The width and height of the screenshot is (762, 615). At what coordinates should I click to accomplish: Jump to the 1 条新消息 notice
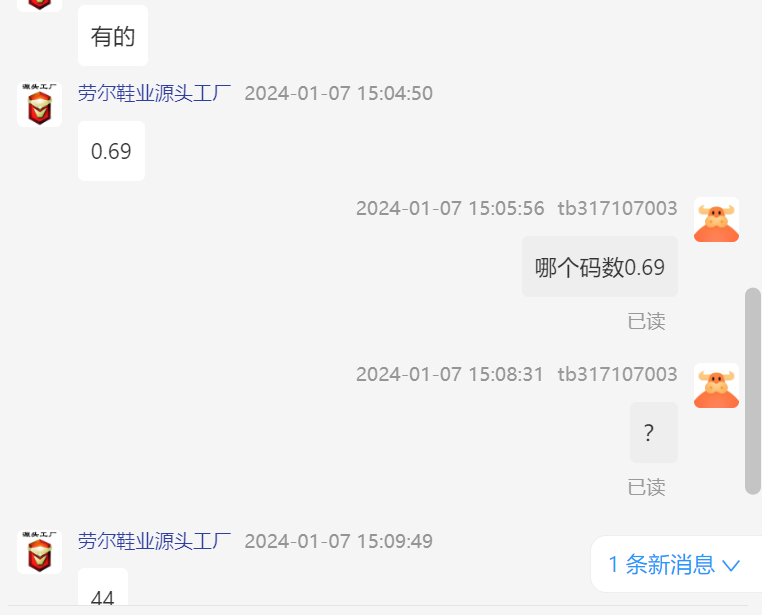pos(674,565)
